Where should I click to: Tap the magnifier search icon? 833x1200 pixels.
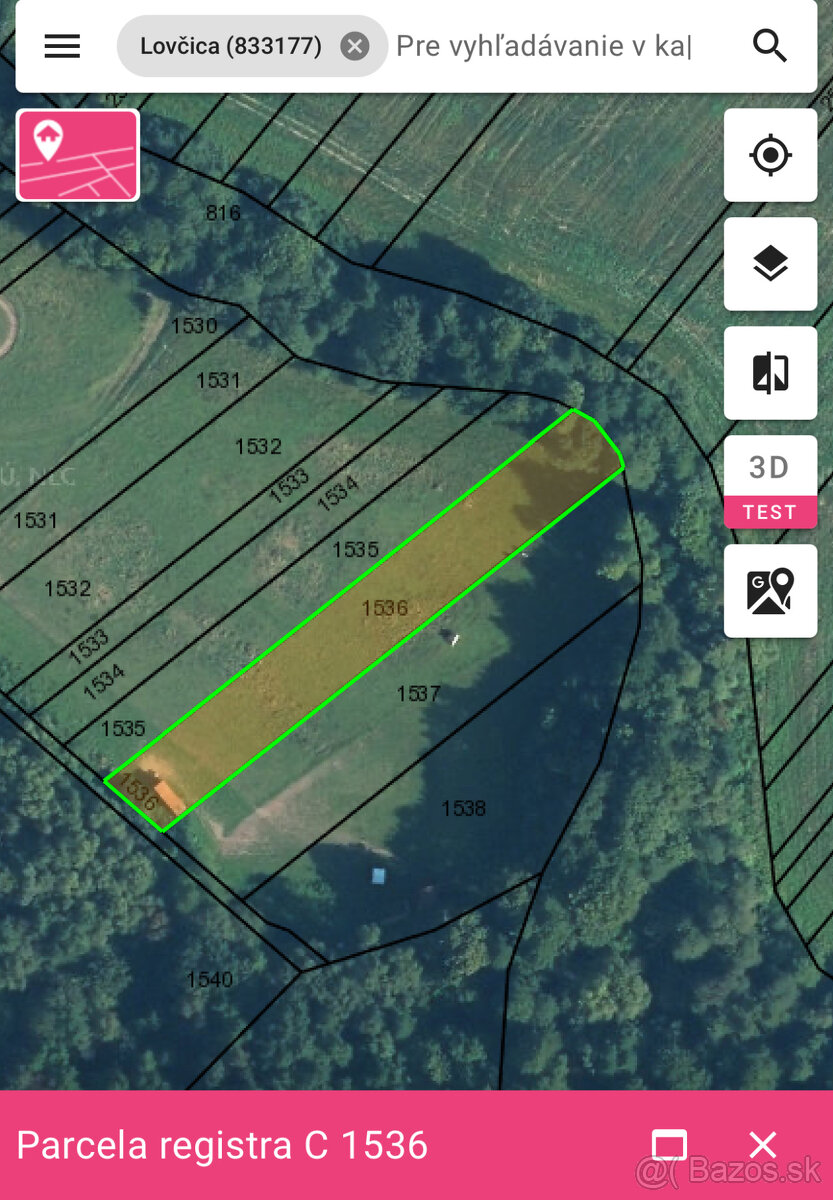point(769,46)
